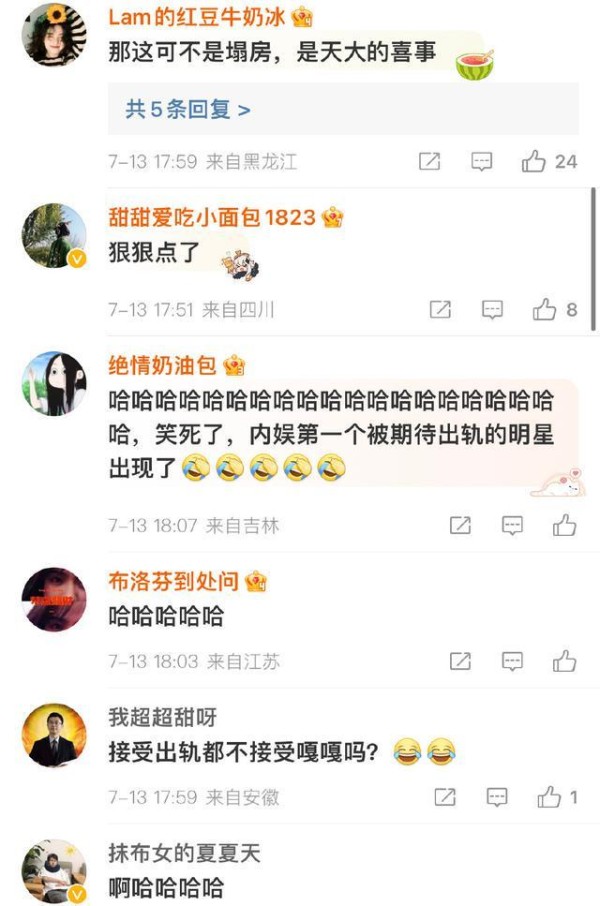The image size is (600, 906).
Task: Open 绝情奶油包's profile avatar
Action: coord(54,384)
